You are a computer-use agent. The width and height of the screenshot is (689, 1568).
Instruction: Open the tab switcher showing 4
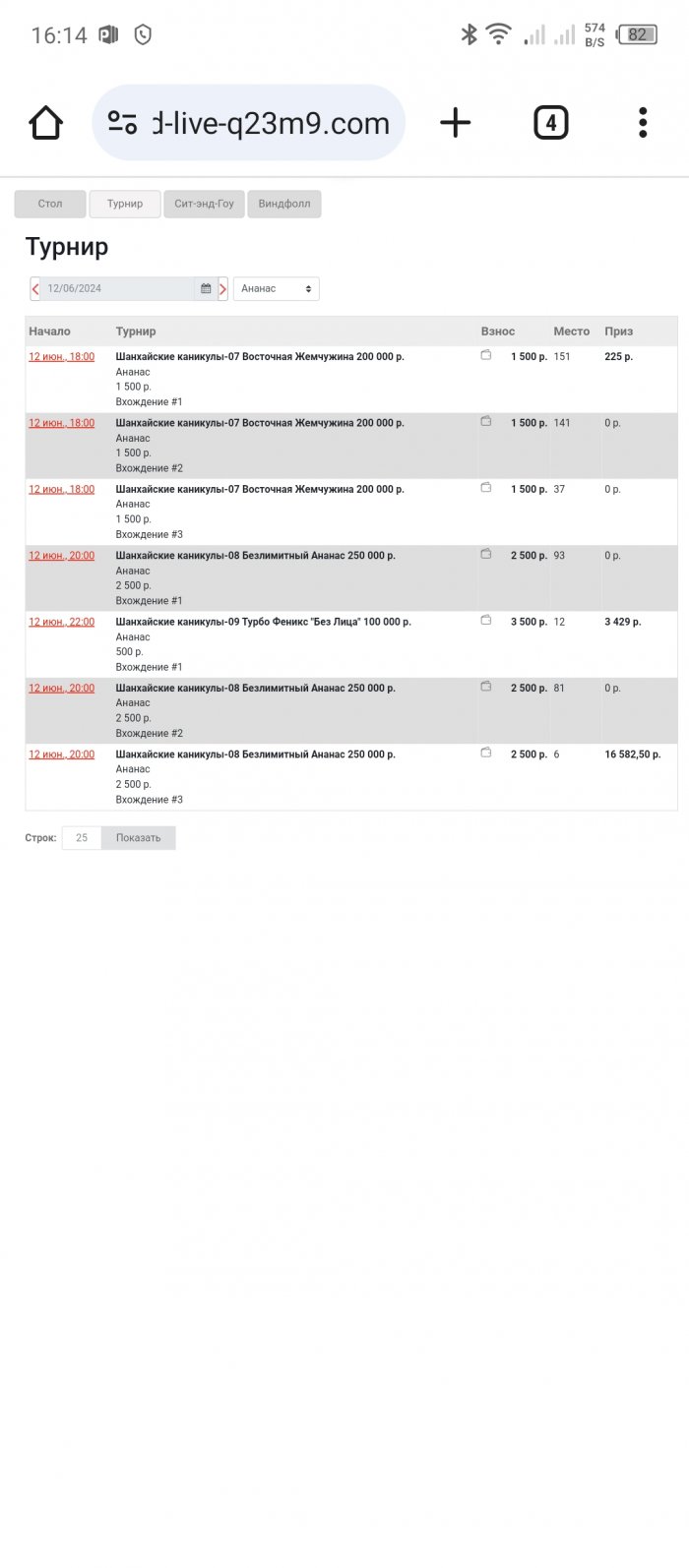pyautogui.click(x=550, y=123)
